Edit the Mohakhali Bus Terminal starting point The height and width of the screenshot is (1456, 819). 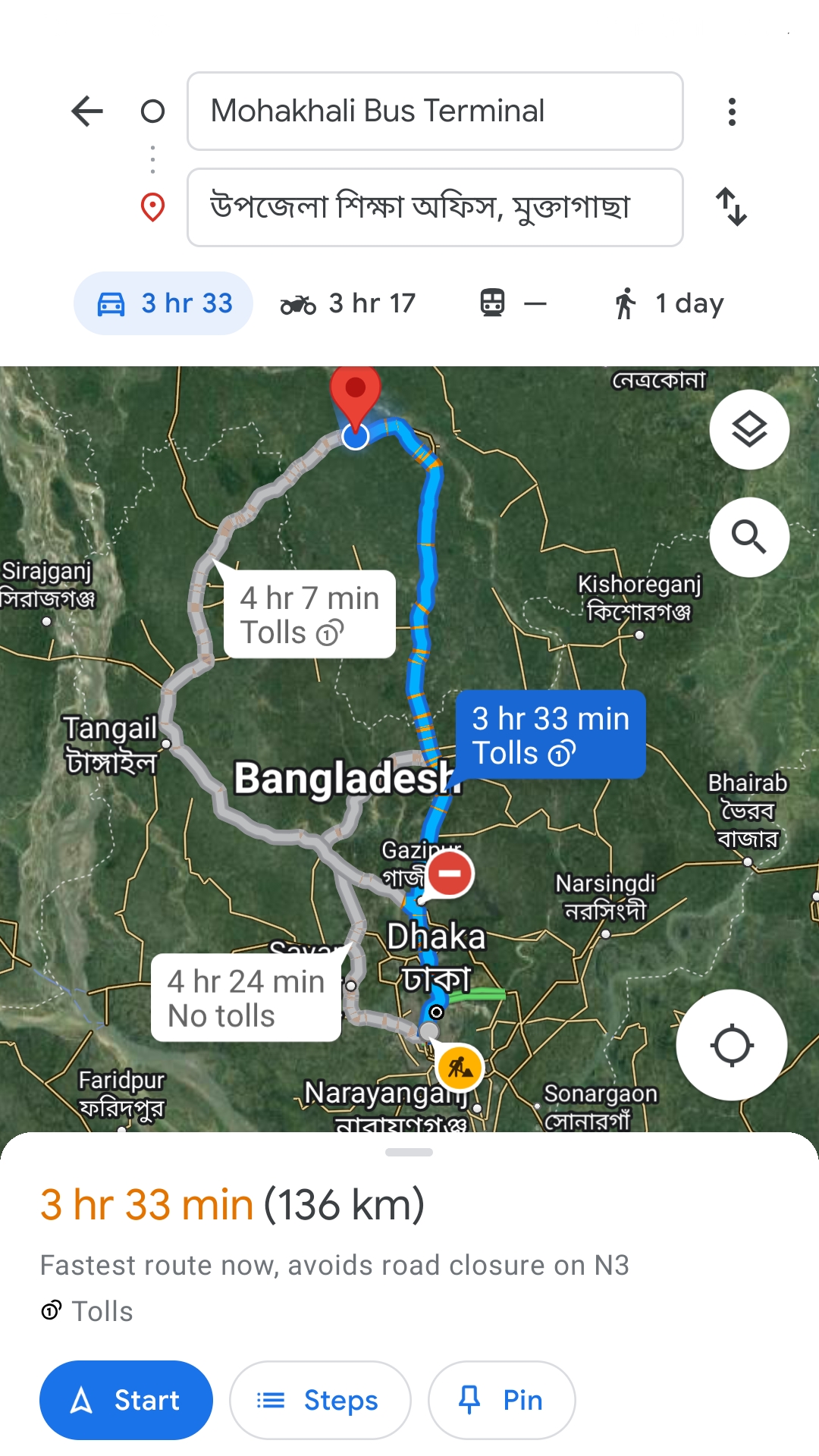point(435,111)
